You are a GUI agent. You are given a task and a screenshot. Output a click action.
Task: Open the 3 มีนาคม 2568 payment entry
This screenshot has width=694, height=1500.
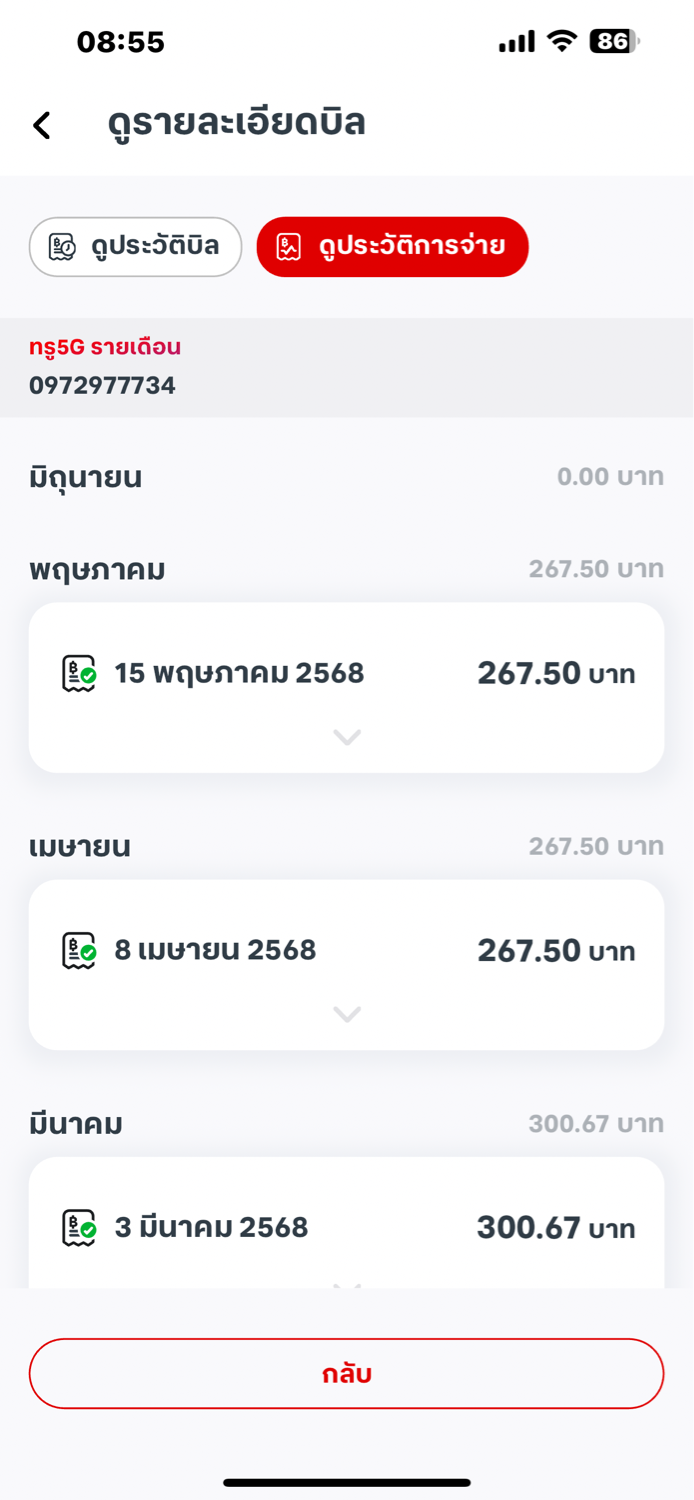(x=346, y=1223)
